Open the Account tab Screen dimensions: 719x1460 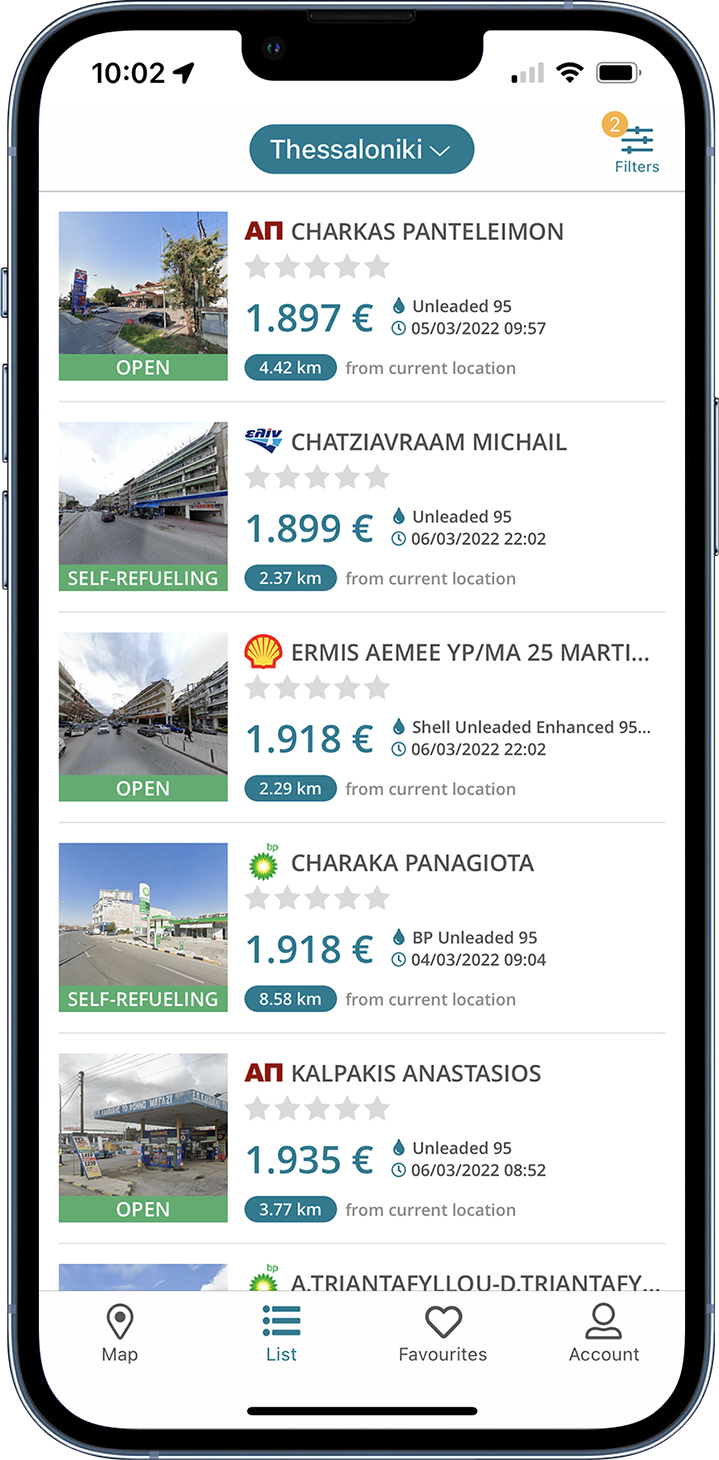click(x=604, y=1333)
